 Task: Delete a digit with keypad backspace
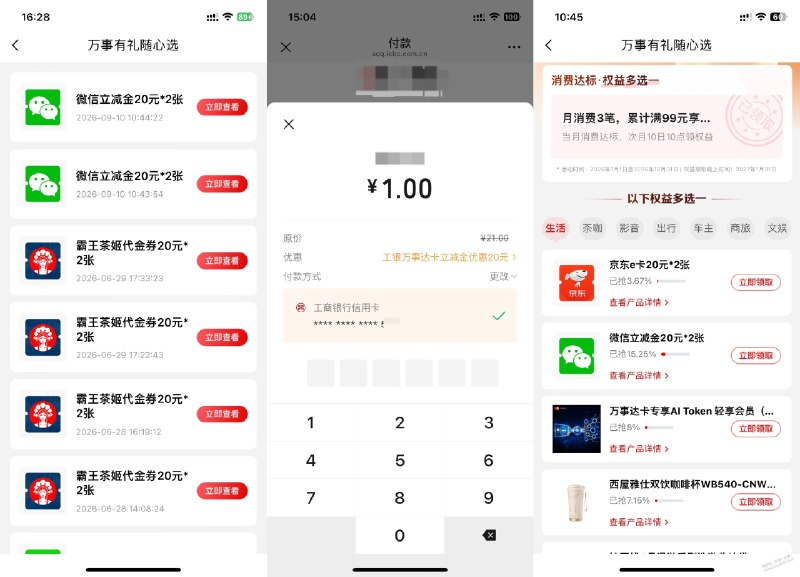[489, 535]
